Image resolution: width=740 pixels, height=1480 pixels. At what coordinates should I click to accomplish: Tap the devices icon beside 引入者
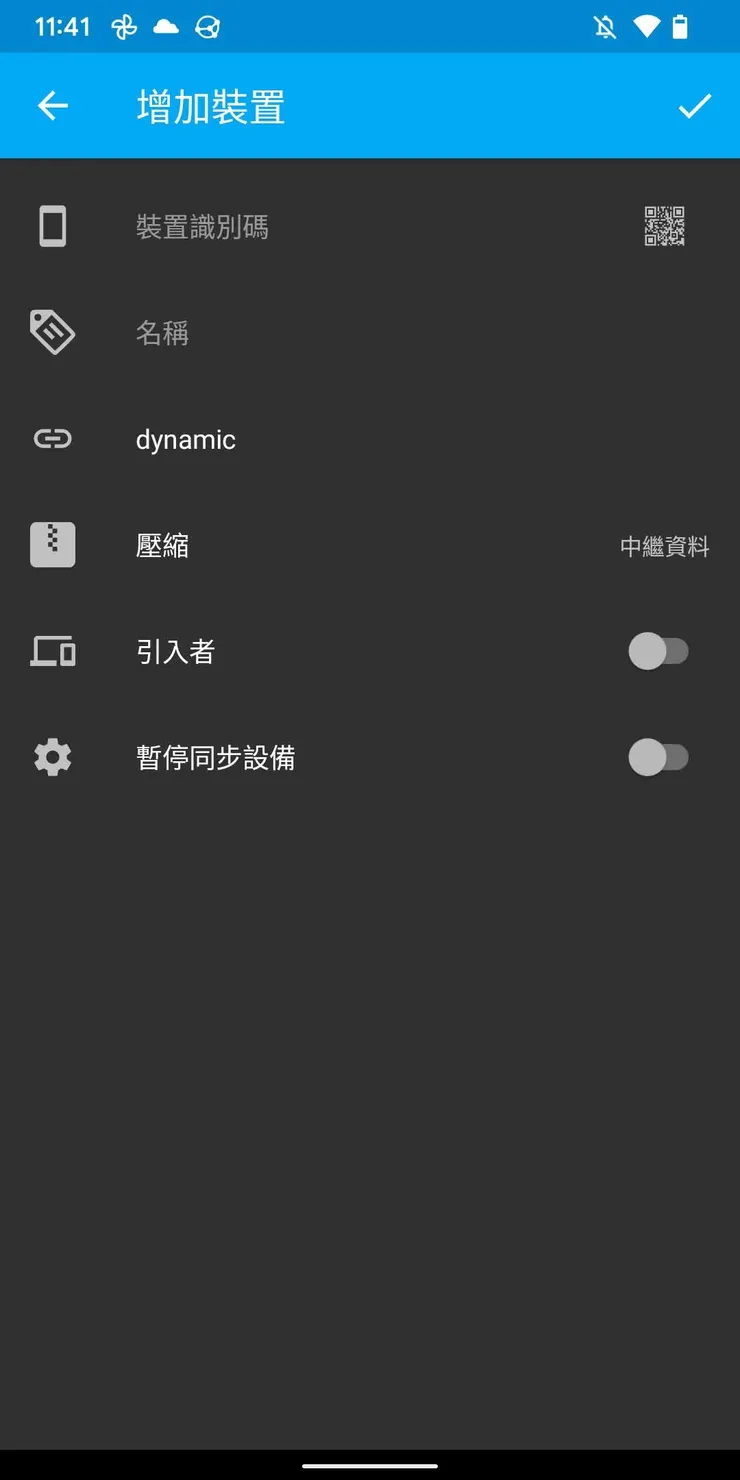tap(52, 651)
